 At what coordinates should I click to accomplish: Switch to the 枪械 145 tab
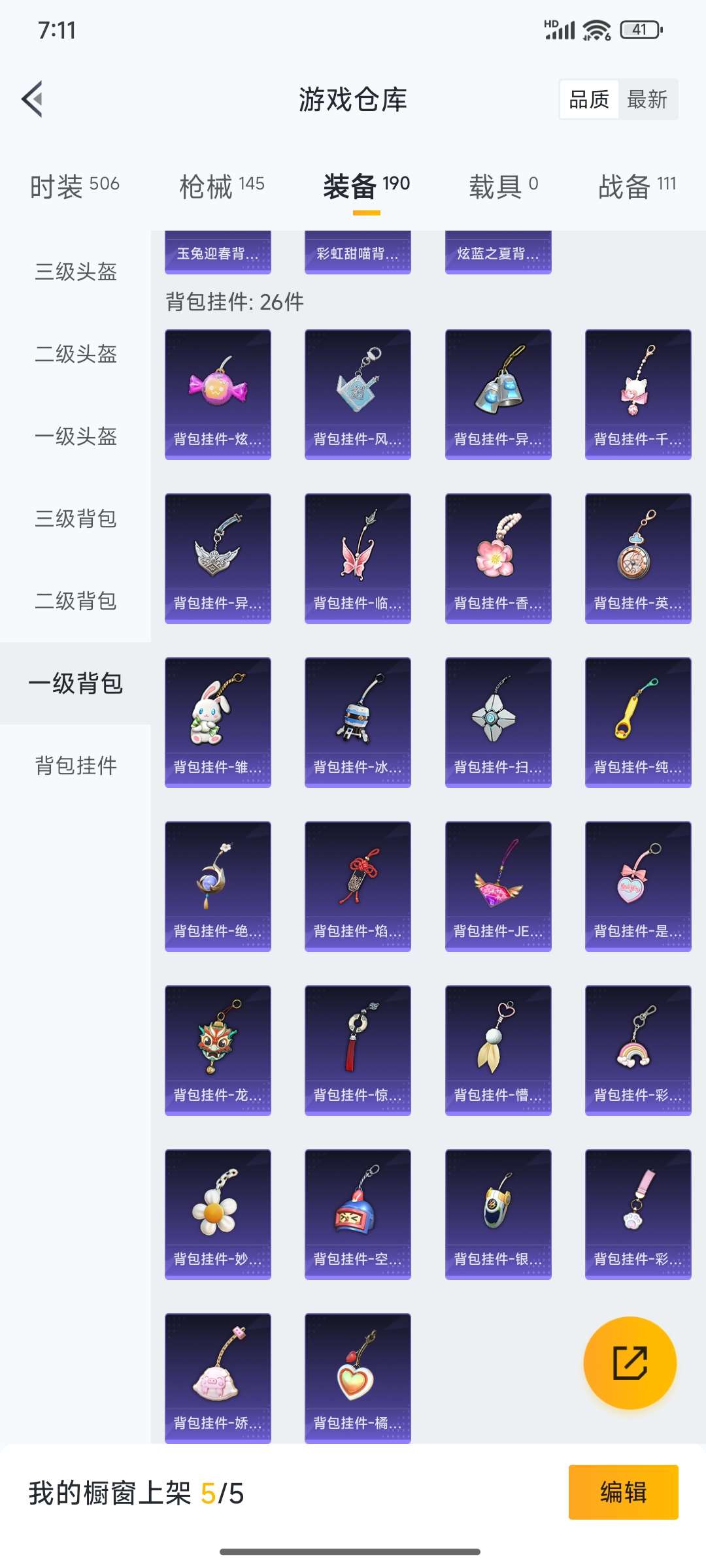coord(222,185)
